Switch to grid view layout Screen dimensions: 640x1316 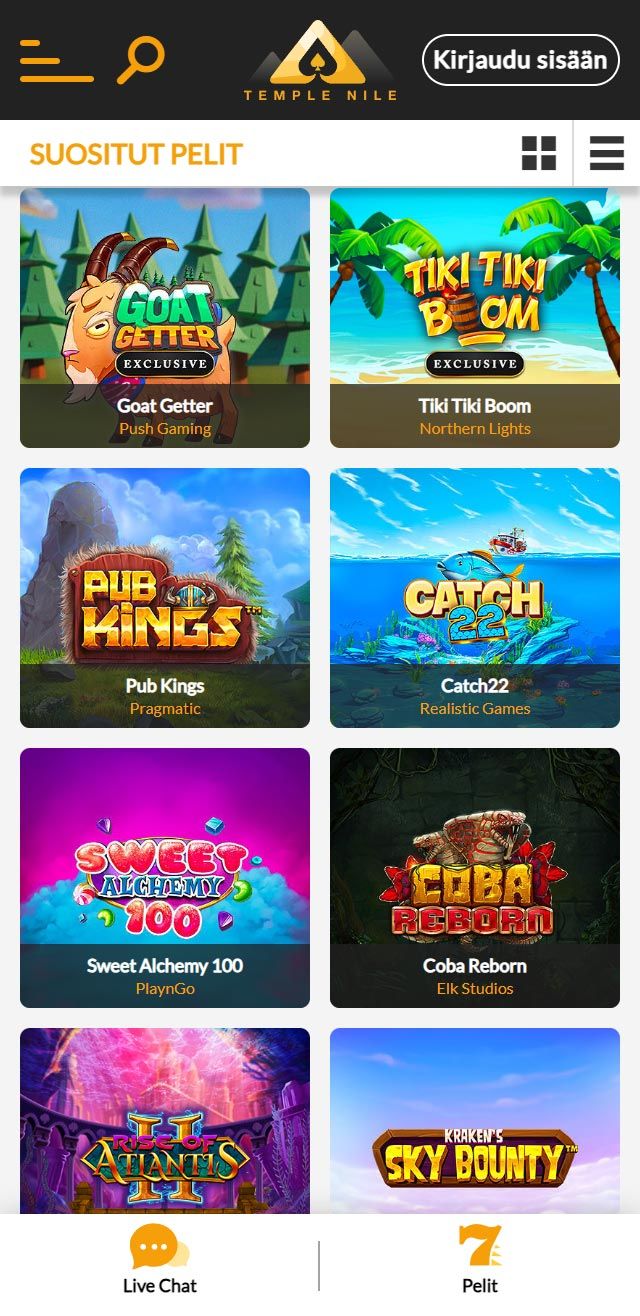[x=539, y=154]
